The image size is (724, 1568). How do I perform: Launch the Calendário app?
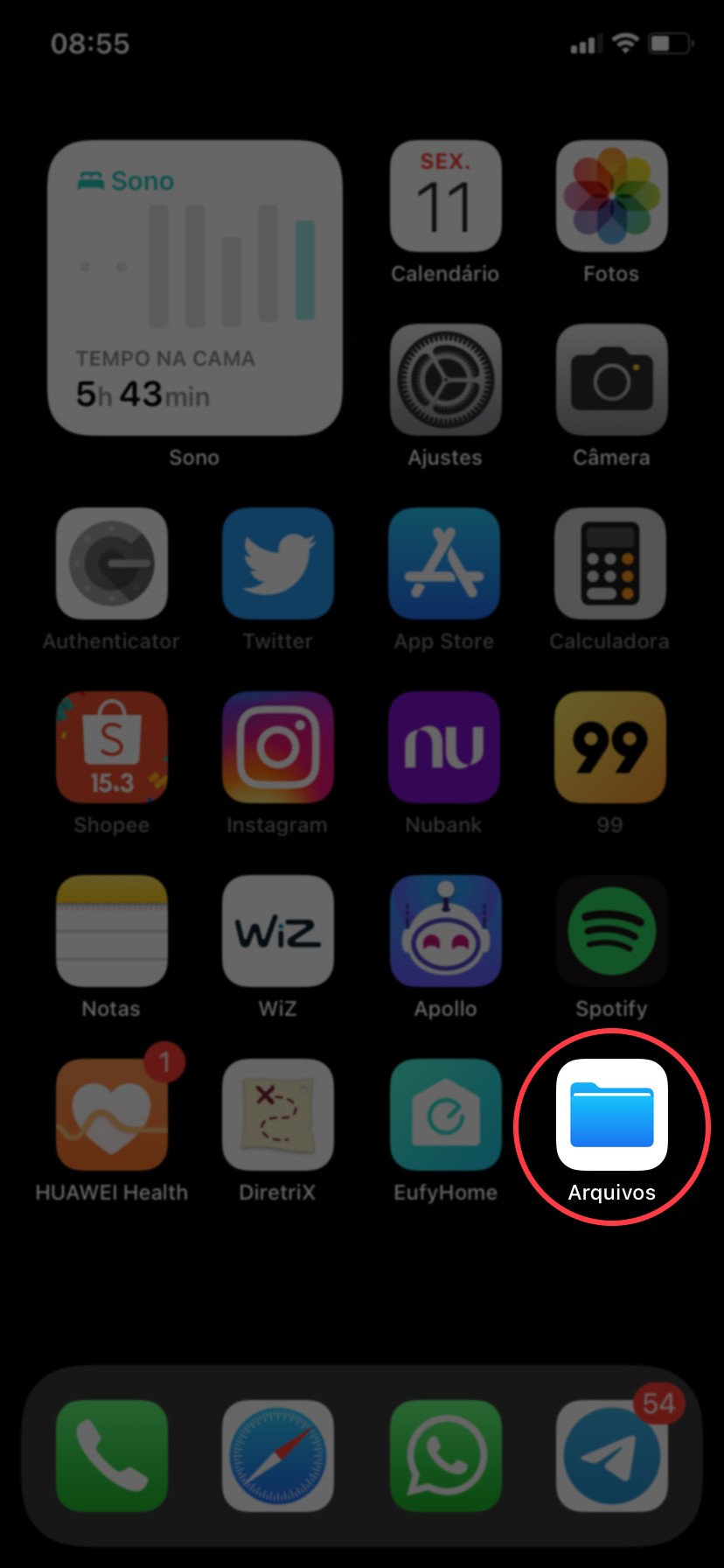tap(445, 197)
